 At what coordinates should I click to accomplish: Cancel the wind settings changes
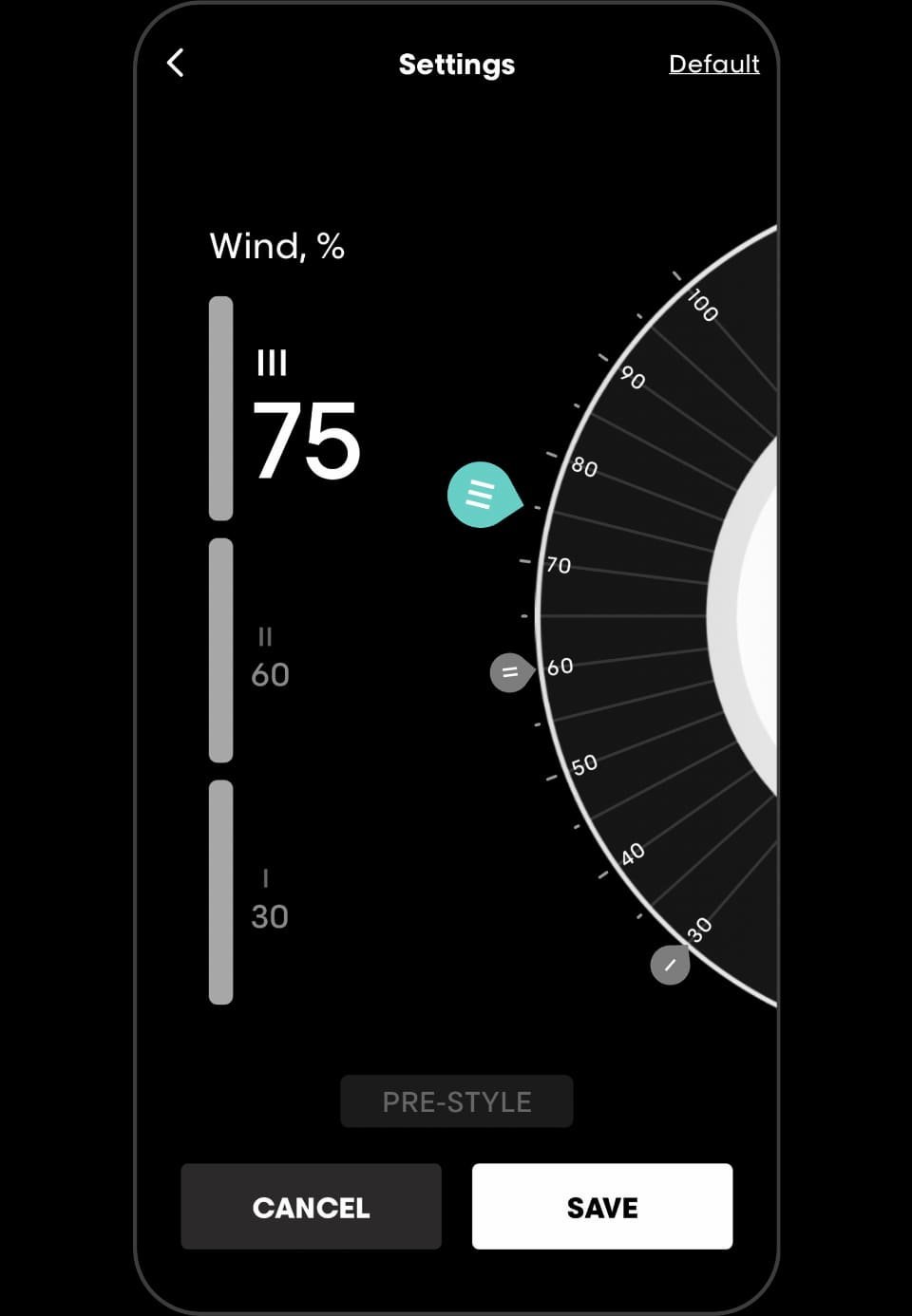coord(311,1207)
